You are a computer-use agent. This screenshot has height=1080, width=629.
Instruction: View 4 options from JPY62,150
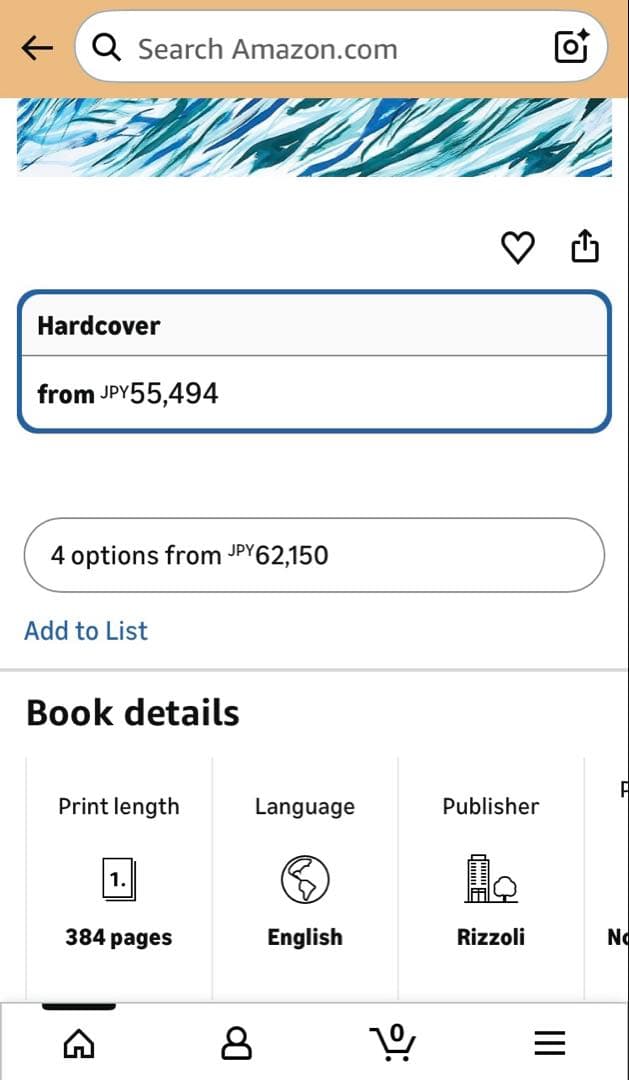[313, 555]
